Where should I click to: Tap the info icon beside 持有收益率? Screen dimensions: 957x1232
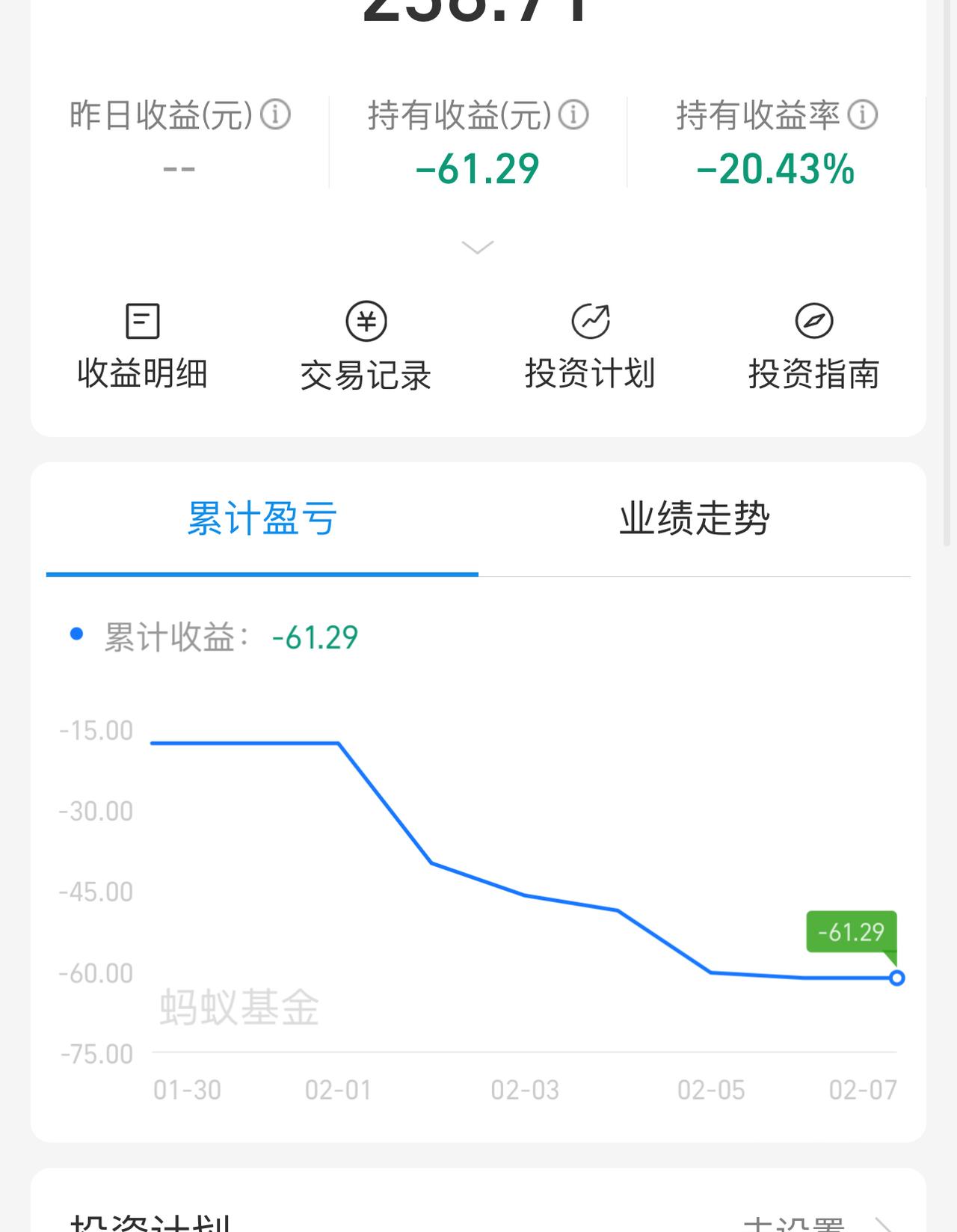tap(864, 114)
